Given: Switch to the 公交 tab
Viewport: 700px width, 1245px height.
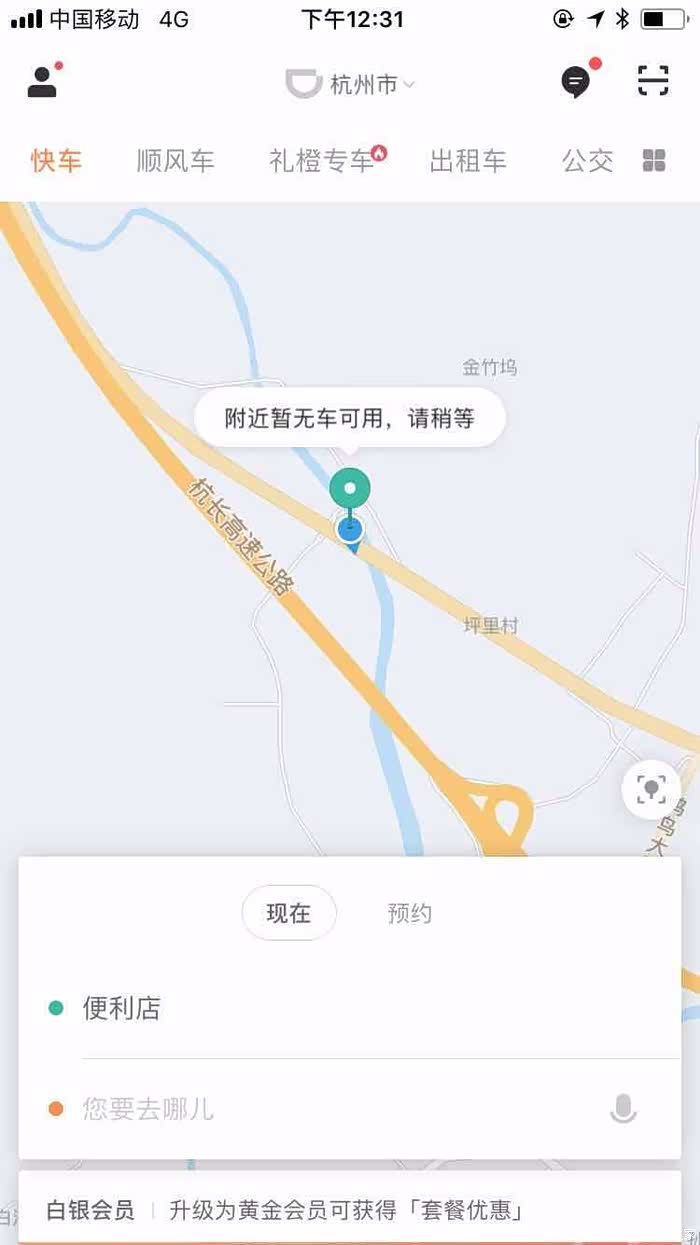Looking at the screenshot, I should pos(587,160).
